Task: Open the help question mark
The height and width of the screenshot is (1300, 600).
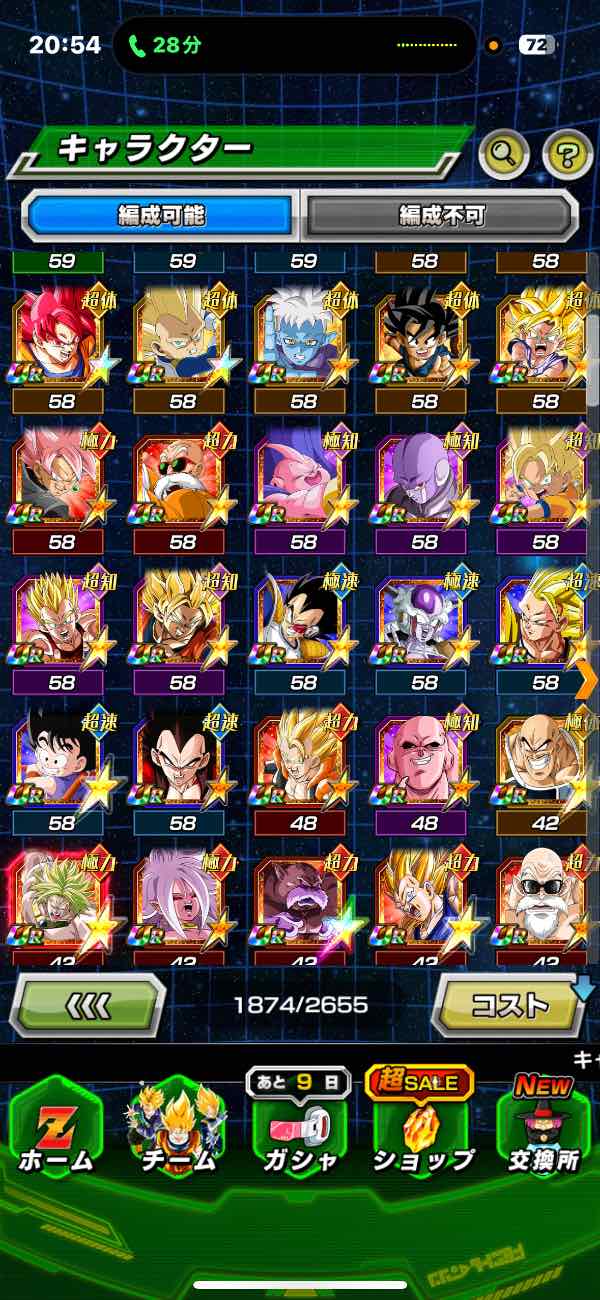Action: [x=567, y=153]
